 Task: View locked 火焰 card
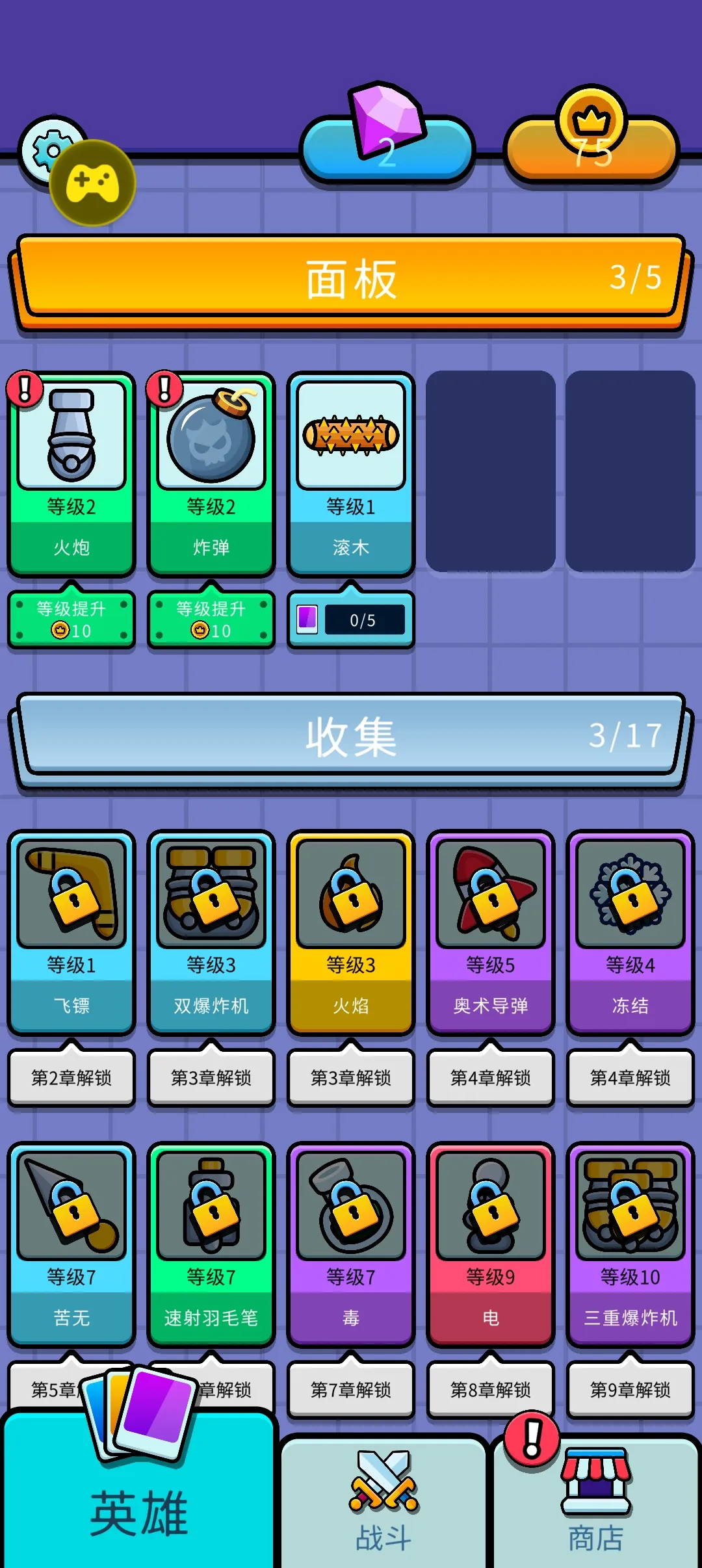(x=351, y=931)
